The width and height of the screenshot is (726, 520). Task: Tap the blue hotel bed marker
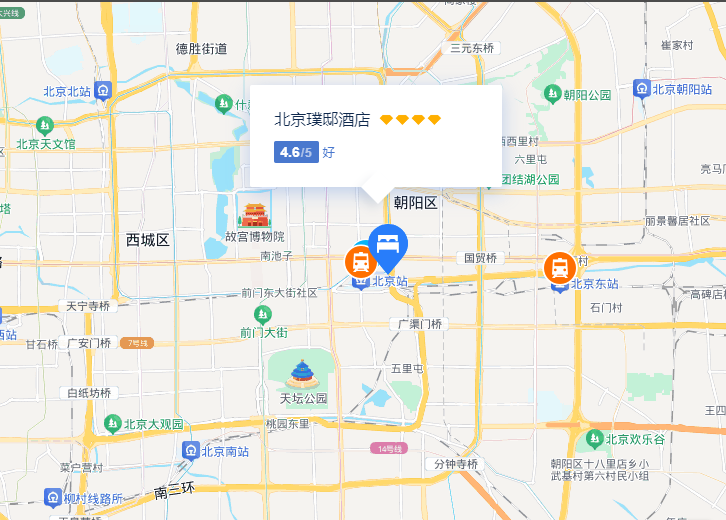[x=388, y=243]
